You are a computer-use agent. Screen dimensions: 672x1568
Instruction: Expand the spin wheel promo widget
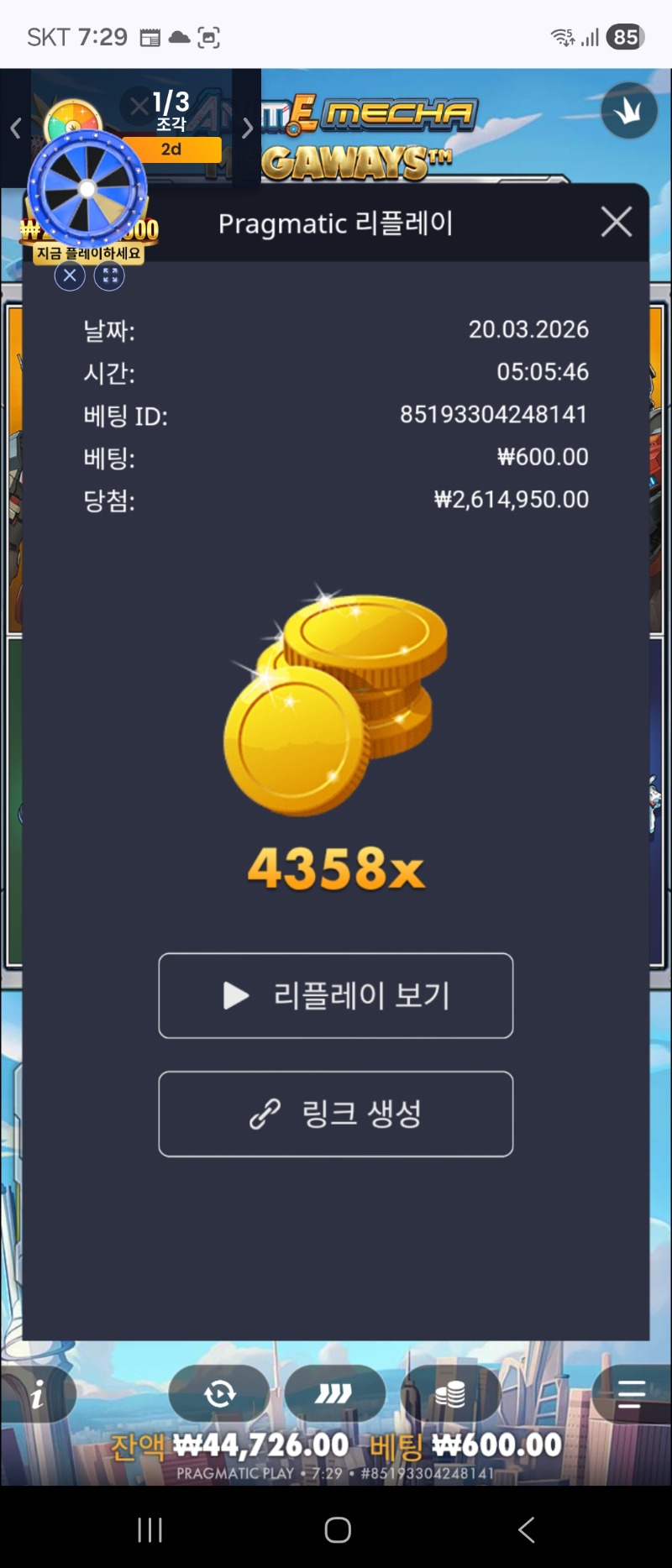[109, 275]
